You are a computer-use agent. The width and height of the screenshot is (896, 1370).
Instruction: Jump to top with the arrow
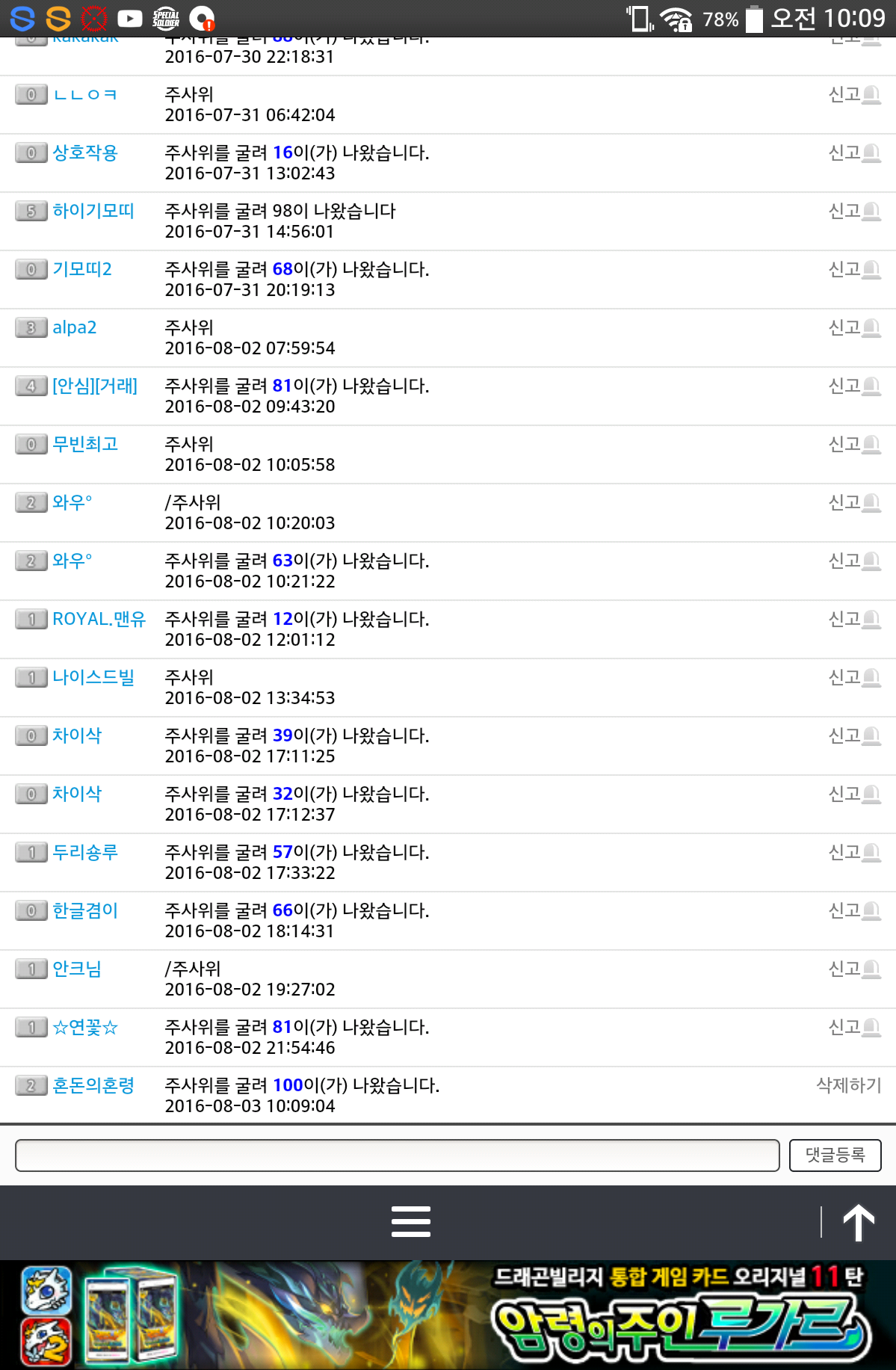(x=859, y=1222)
